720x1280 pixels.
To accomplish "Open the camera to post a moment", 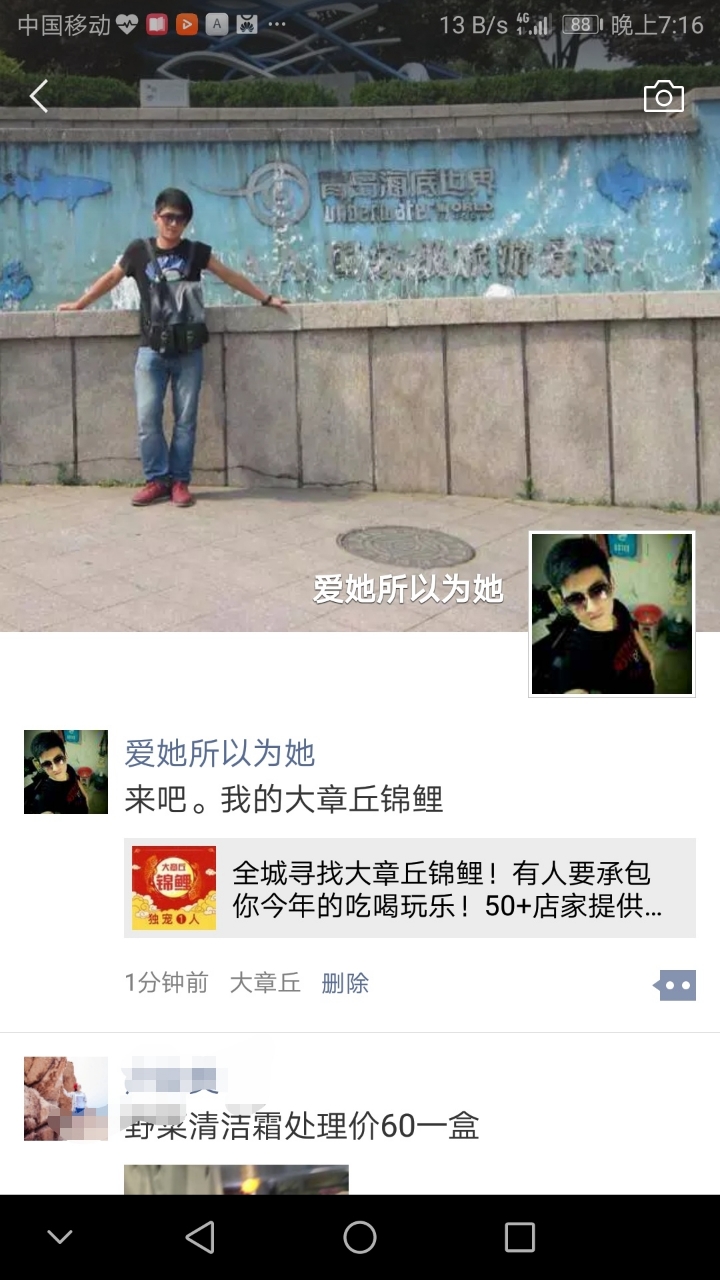I will click(x=664, y=97).
